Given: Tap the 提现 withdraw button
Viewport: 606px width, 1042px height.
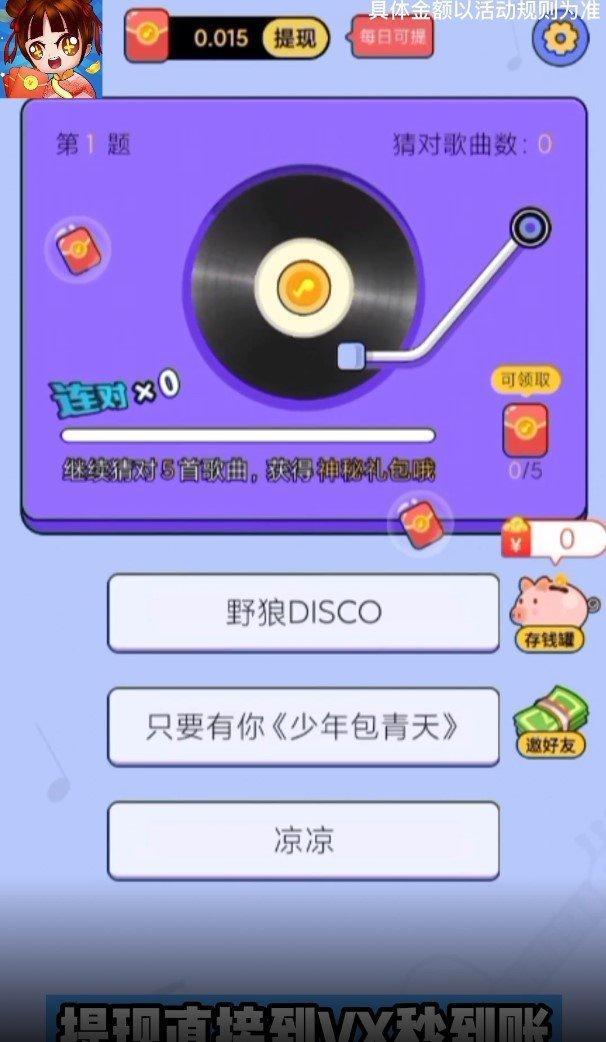Looking at the screenshot, I should (295, 39).
